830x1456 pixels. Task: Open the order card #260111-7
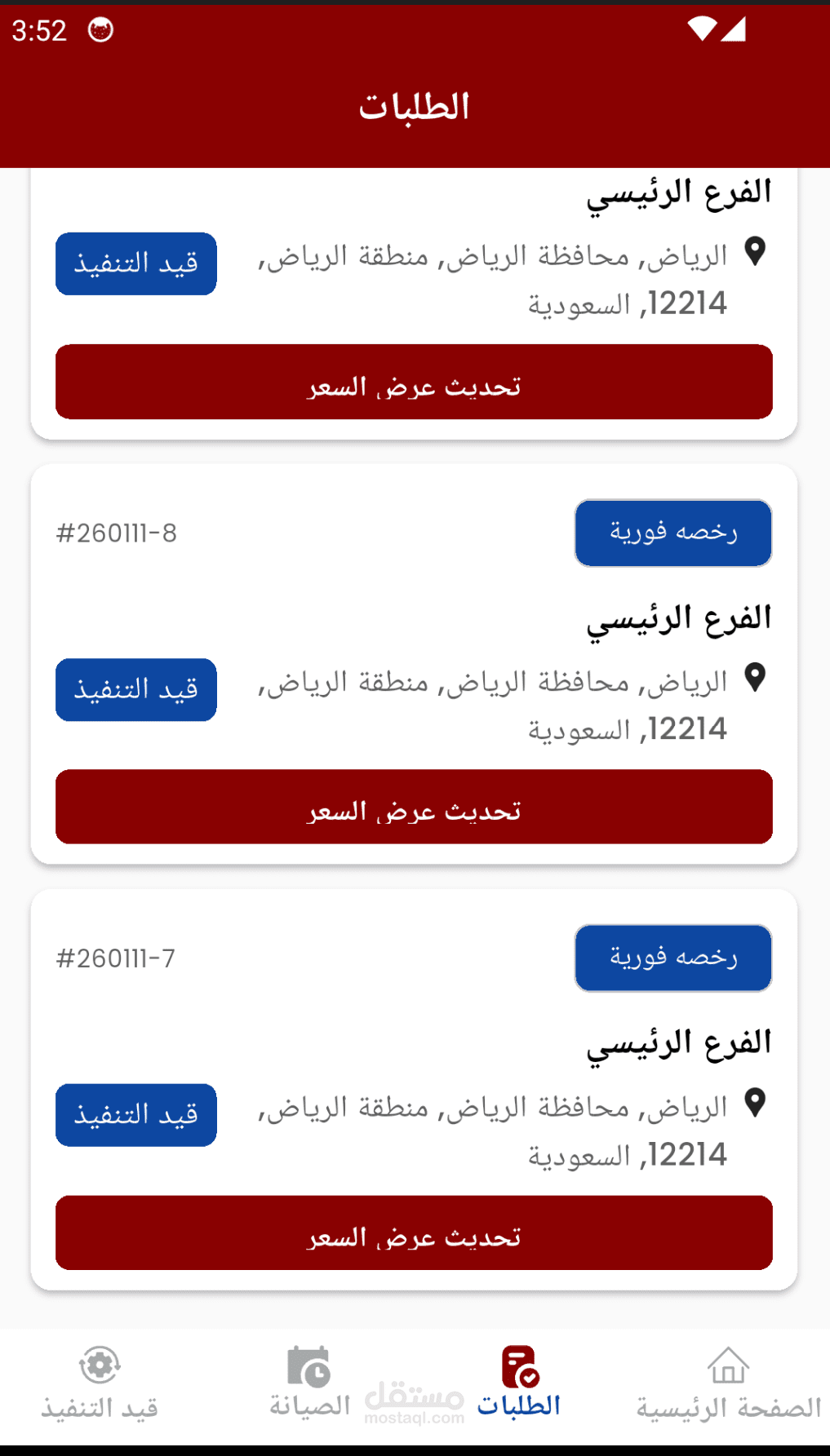pos(414,1090)
